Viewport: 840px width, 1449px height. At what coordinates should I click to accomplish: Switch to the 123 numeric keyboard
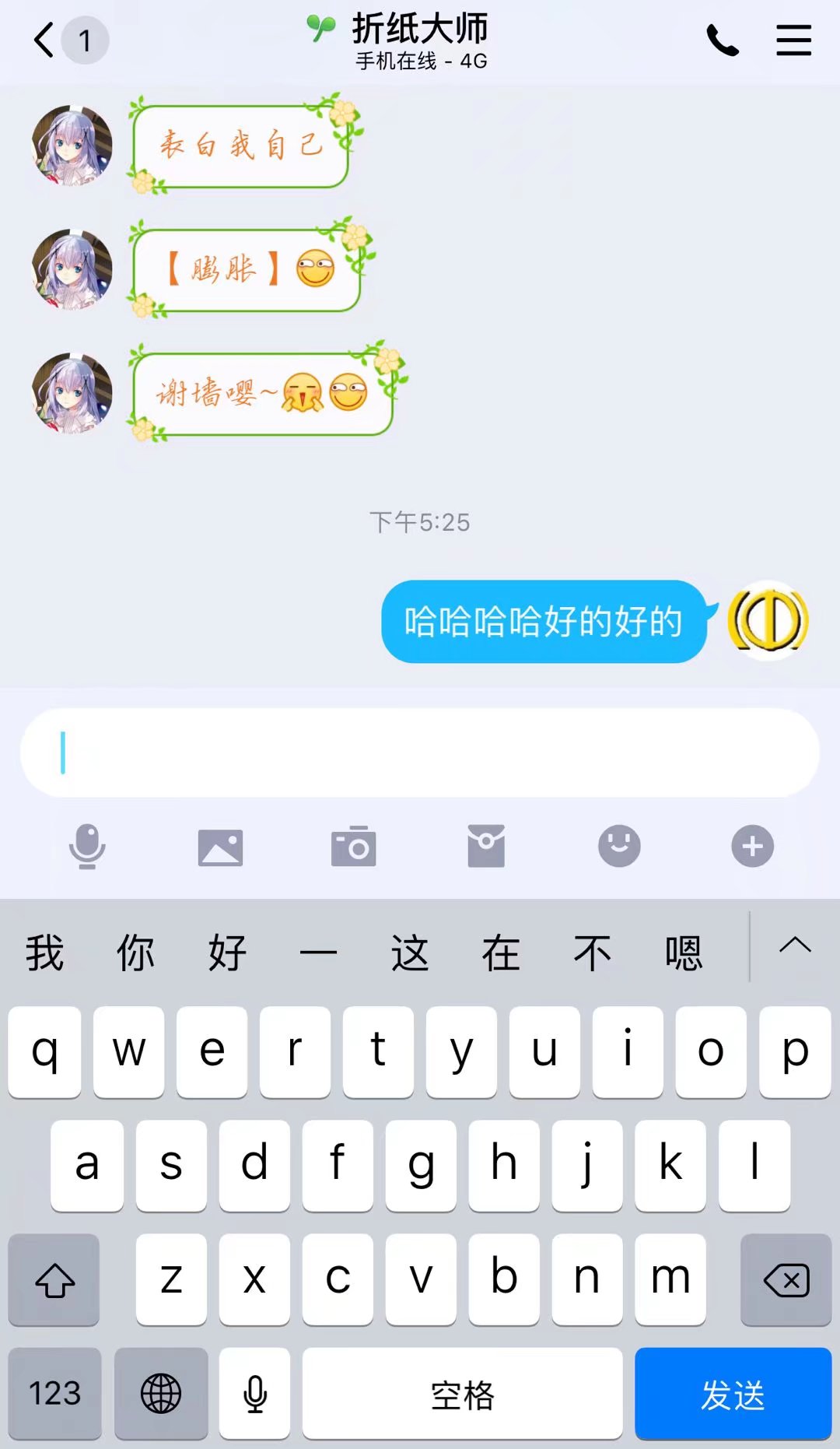54,1394
